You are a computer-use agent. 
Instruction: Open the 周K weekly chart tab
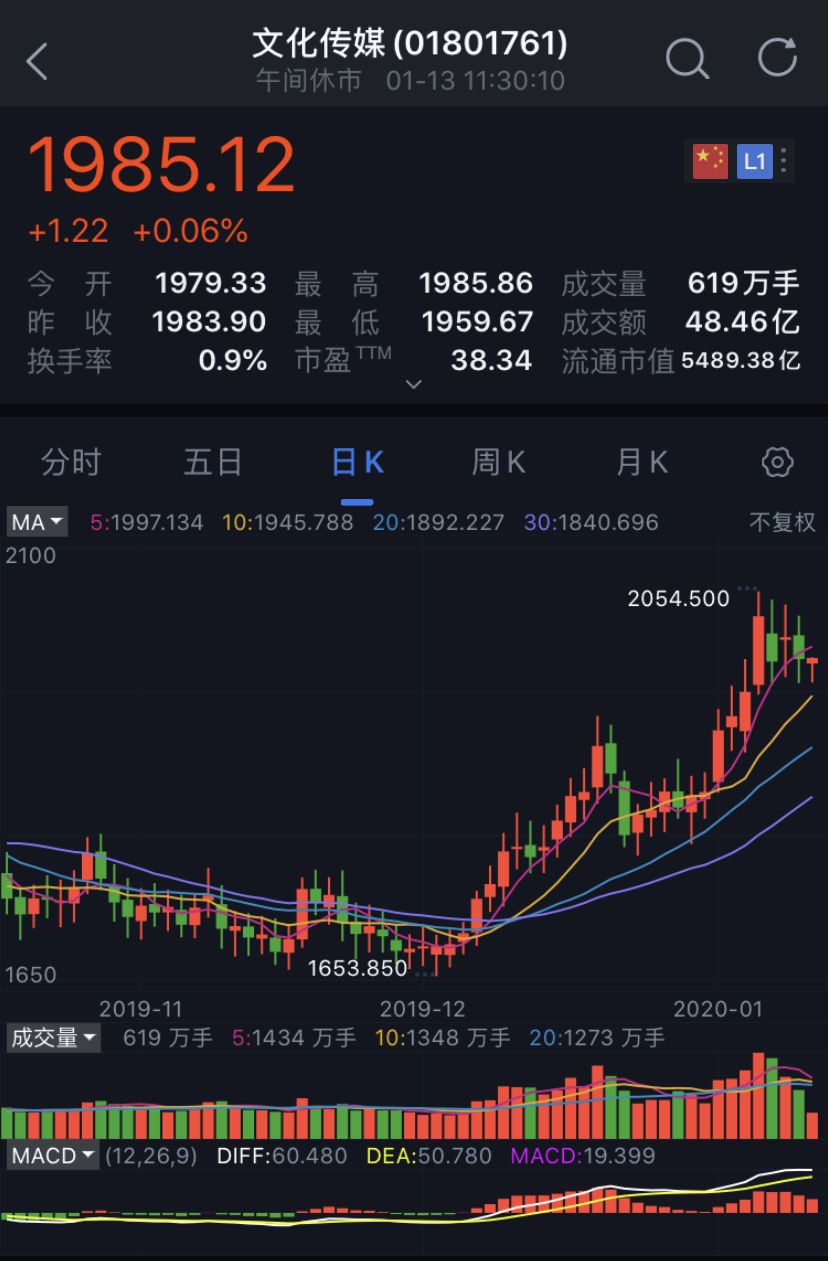tap(497, 461)
